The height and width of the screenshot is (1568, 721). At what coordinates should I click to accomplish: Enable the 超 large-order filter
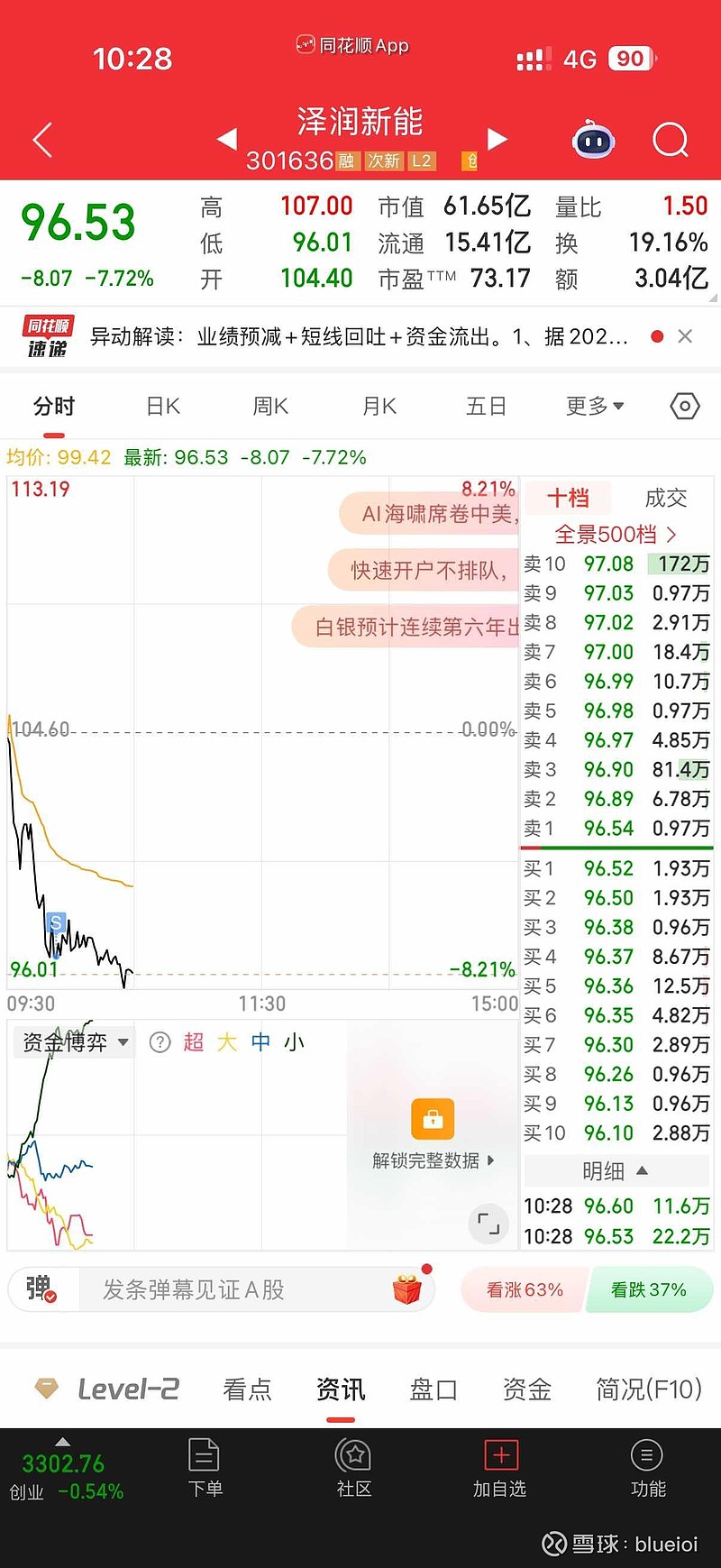pyautogui.click(x=193, y=1041)
